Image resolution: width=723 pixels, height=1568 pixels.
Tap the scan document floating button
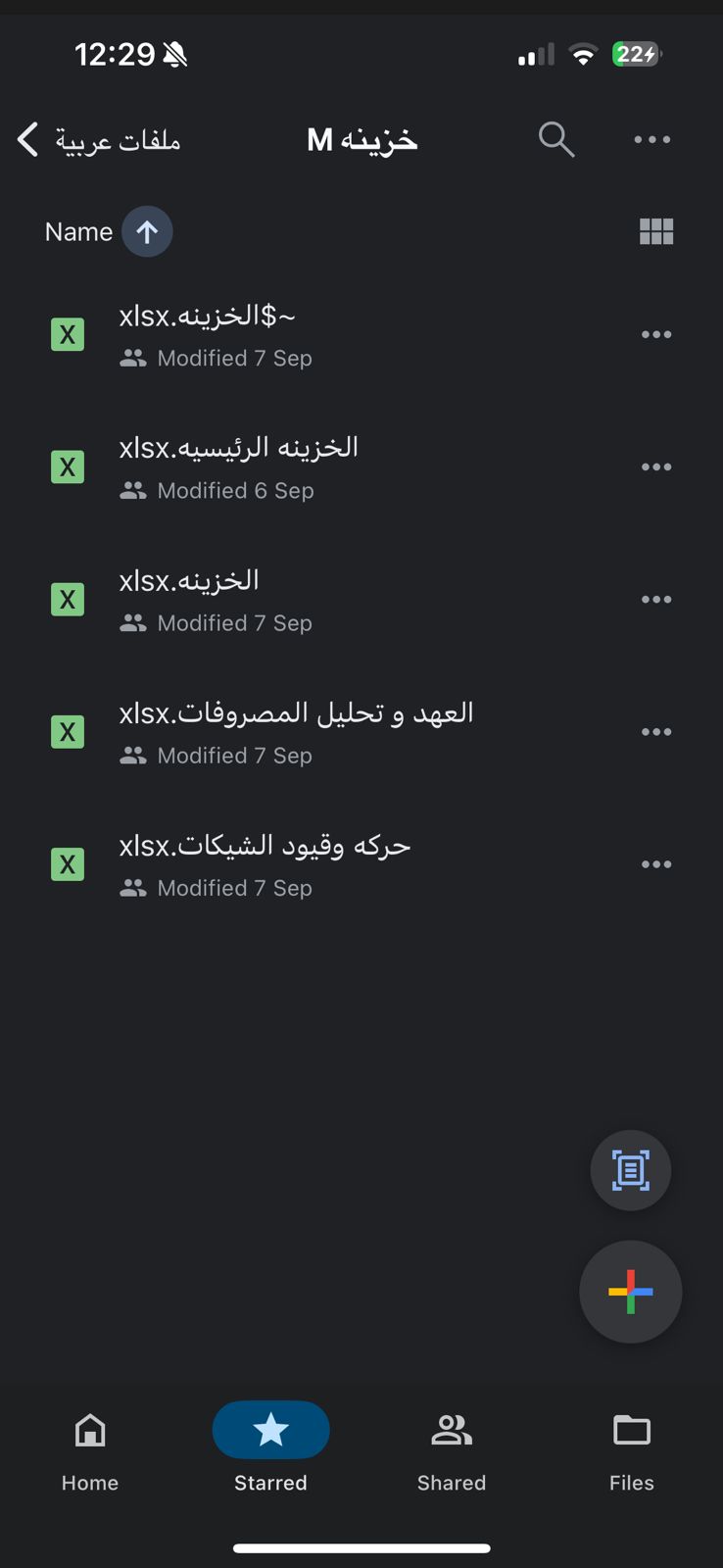pos(630,1170)
